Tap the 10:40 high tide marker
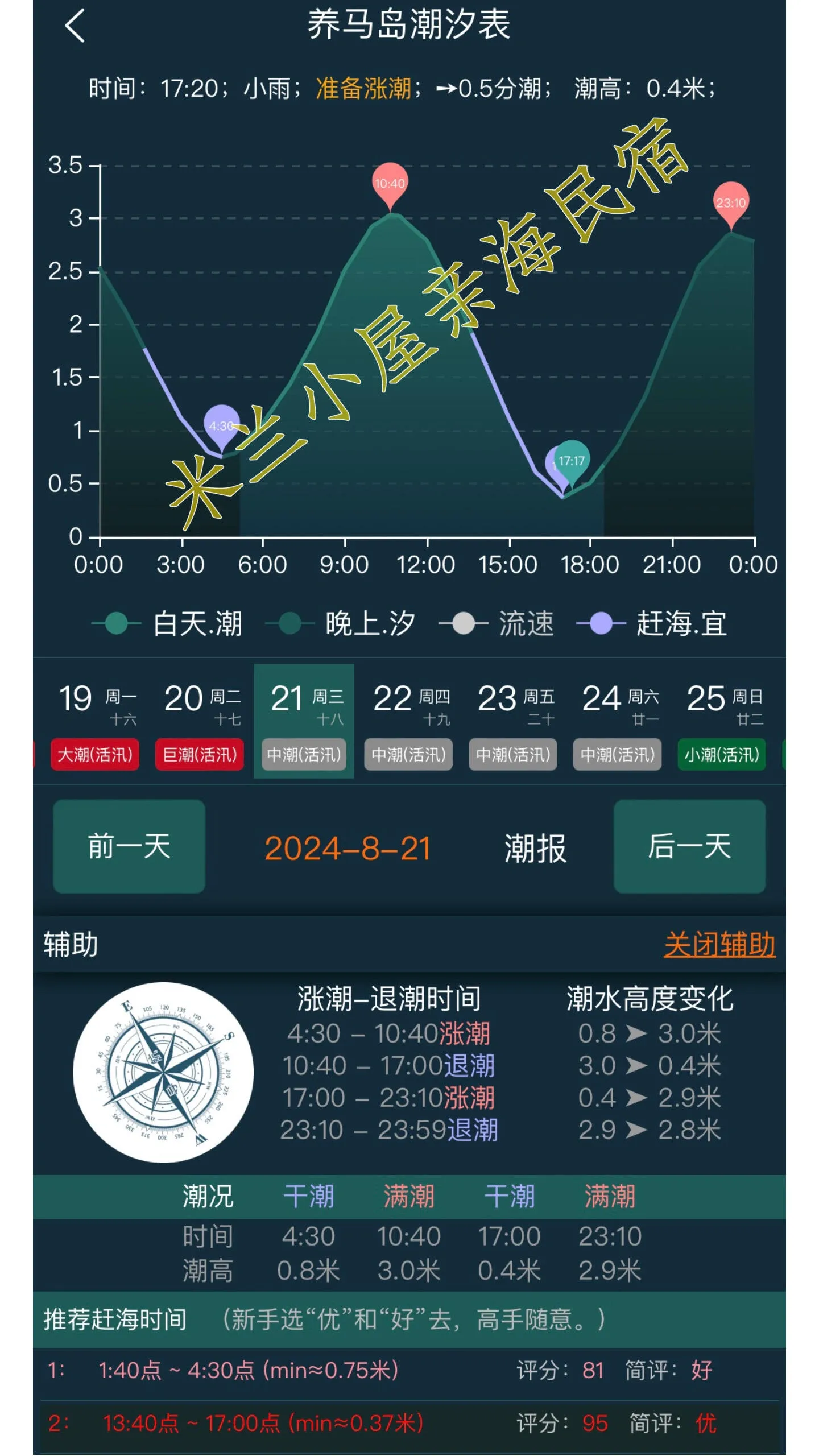Image resolution: width=819 pixels, height=1456 pixels. tap(390, 183)
